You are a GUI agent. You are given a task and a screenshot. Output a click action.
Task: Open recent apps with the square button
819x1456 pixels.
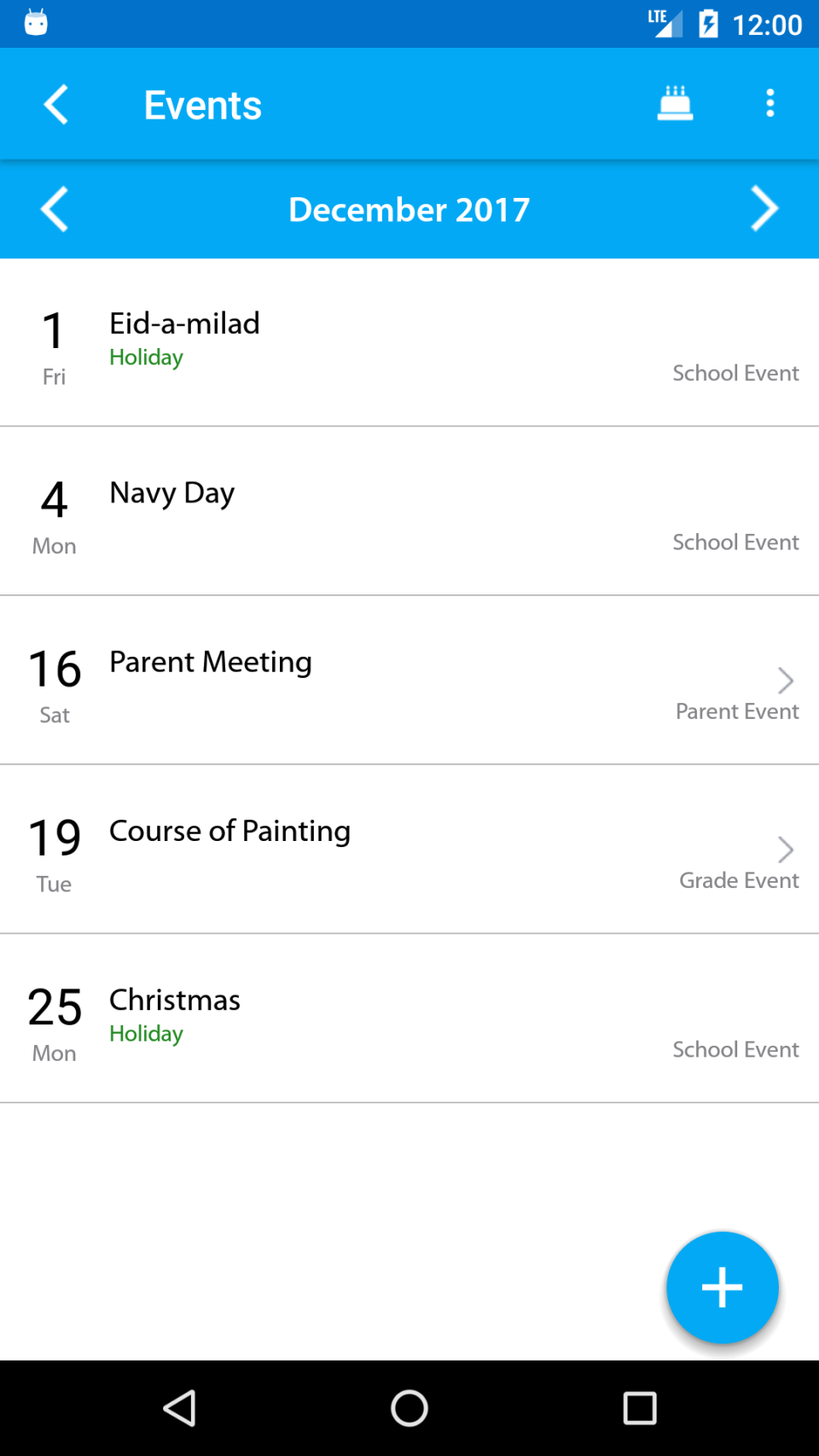tap(639, 1409)
